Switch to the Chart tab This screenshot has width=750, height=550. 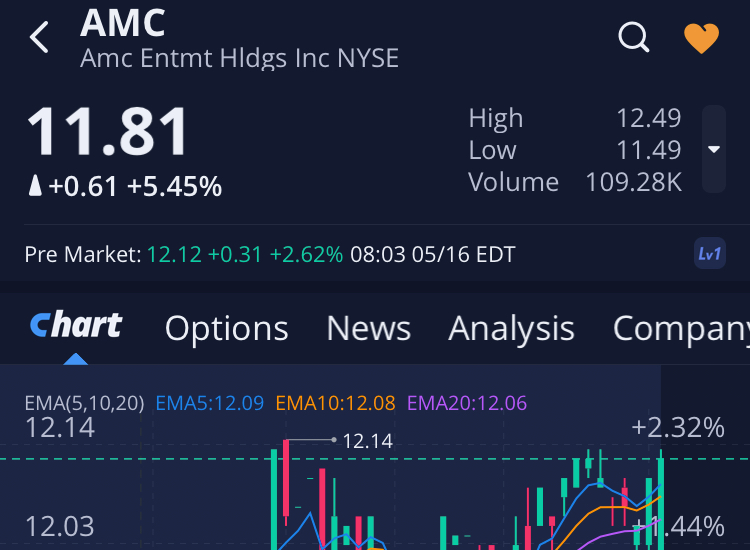[x=76, y=327]
